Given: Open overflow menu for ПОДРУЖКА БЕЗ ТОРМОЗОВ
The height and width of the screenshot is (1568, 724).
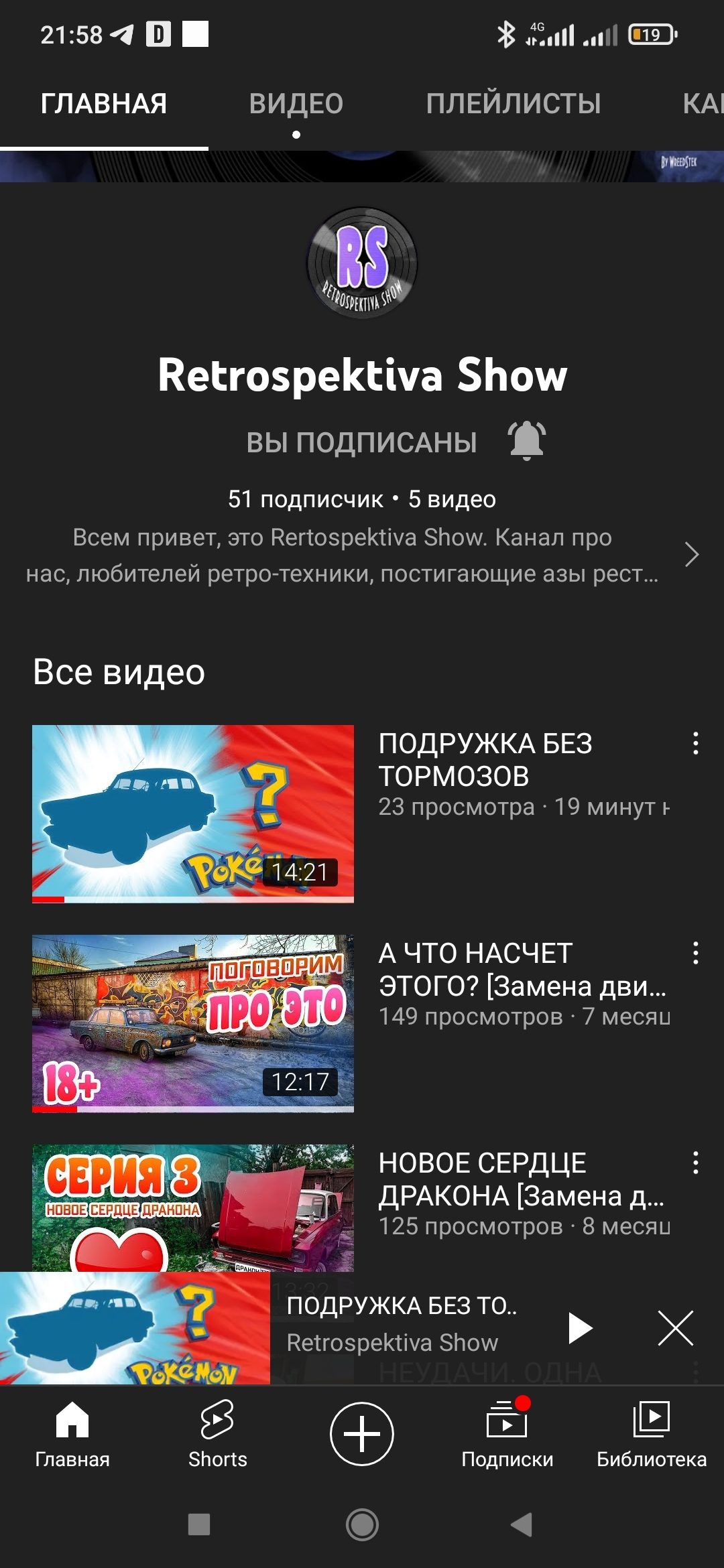Looking at the screenshot, I should point(696,743).
